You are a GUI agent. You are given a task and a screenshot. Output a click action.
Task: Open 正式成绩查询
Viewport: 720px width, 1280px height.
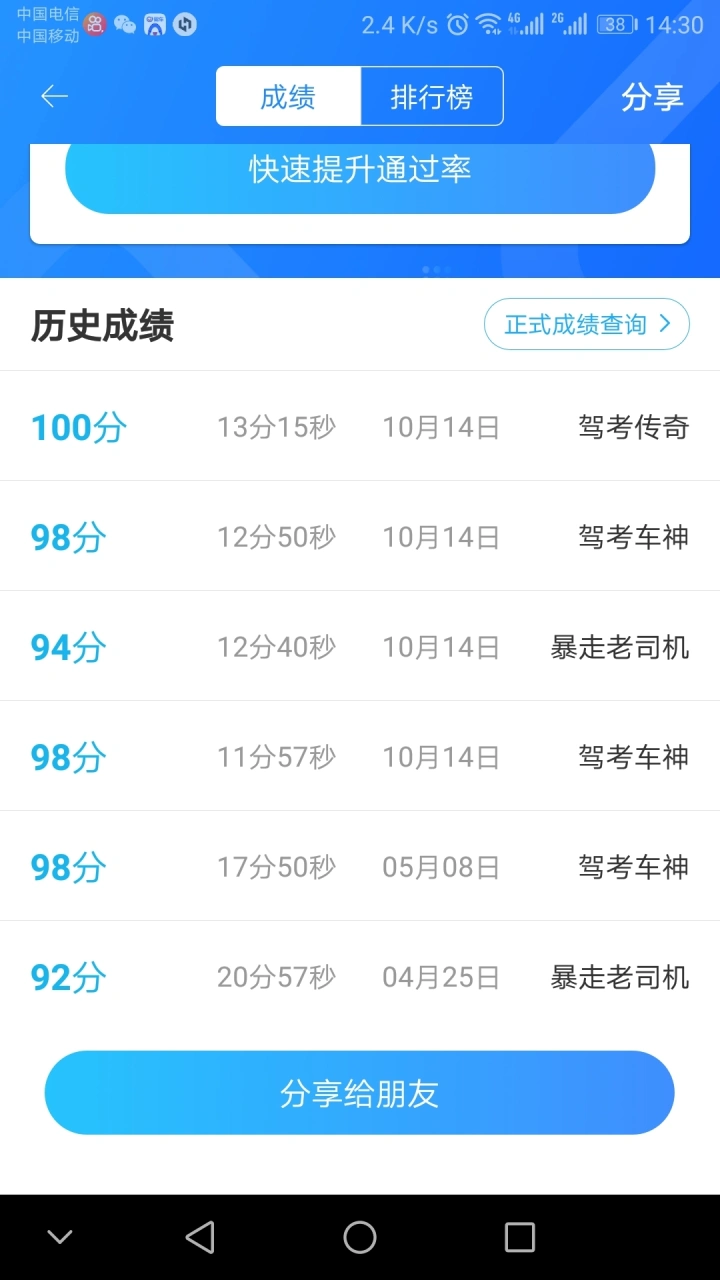[x=587, y=324]
